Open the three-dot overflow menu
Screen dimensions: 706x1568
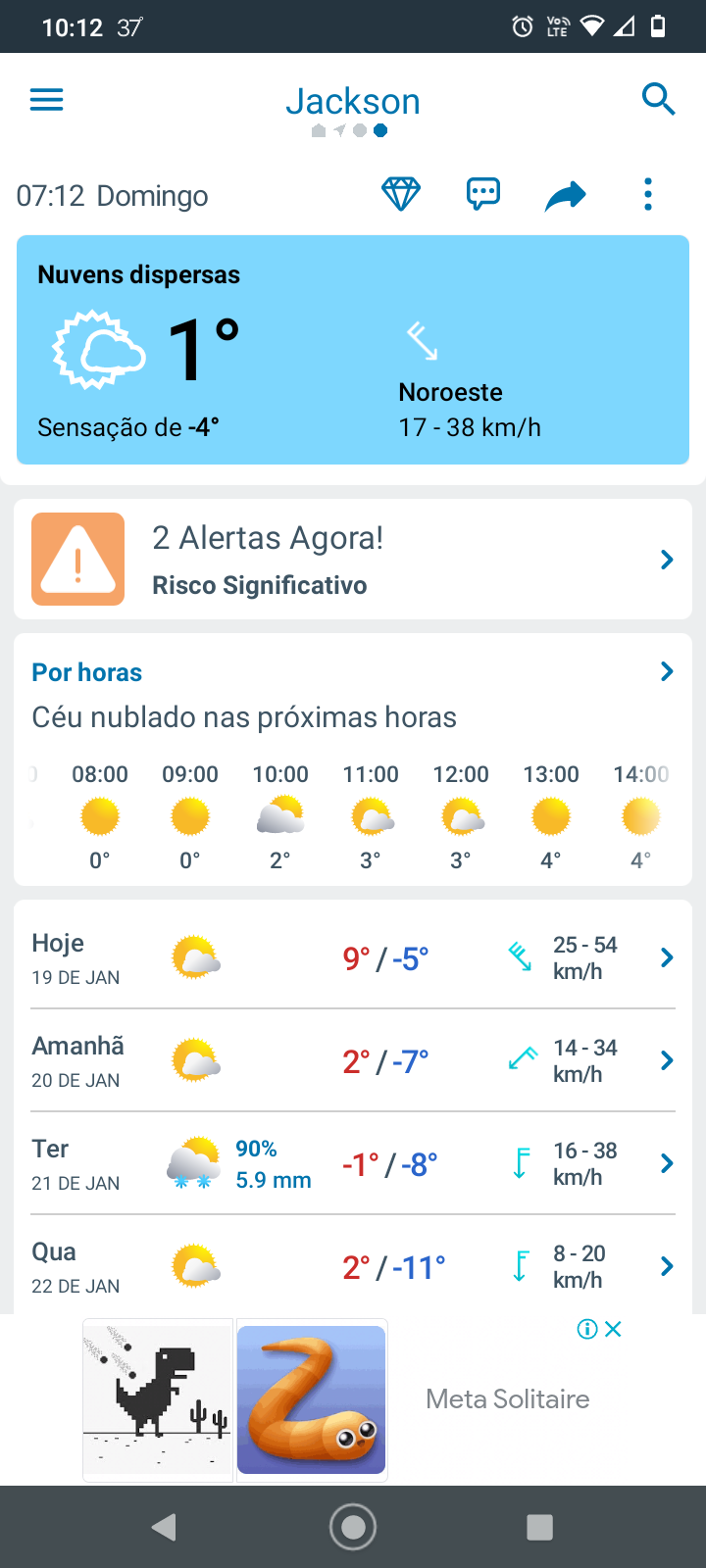pyautogui.click(x=648, y=194)
